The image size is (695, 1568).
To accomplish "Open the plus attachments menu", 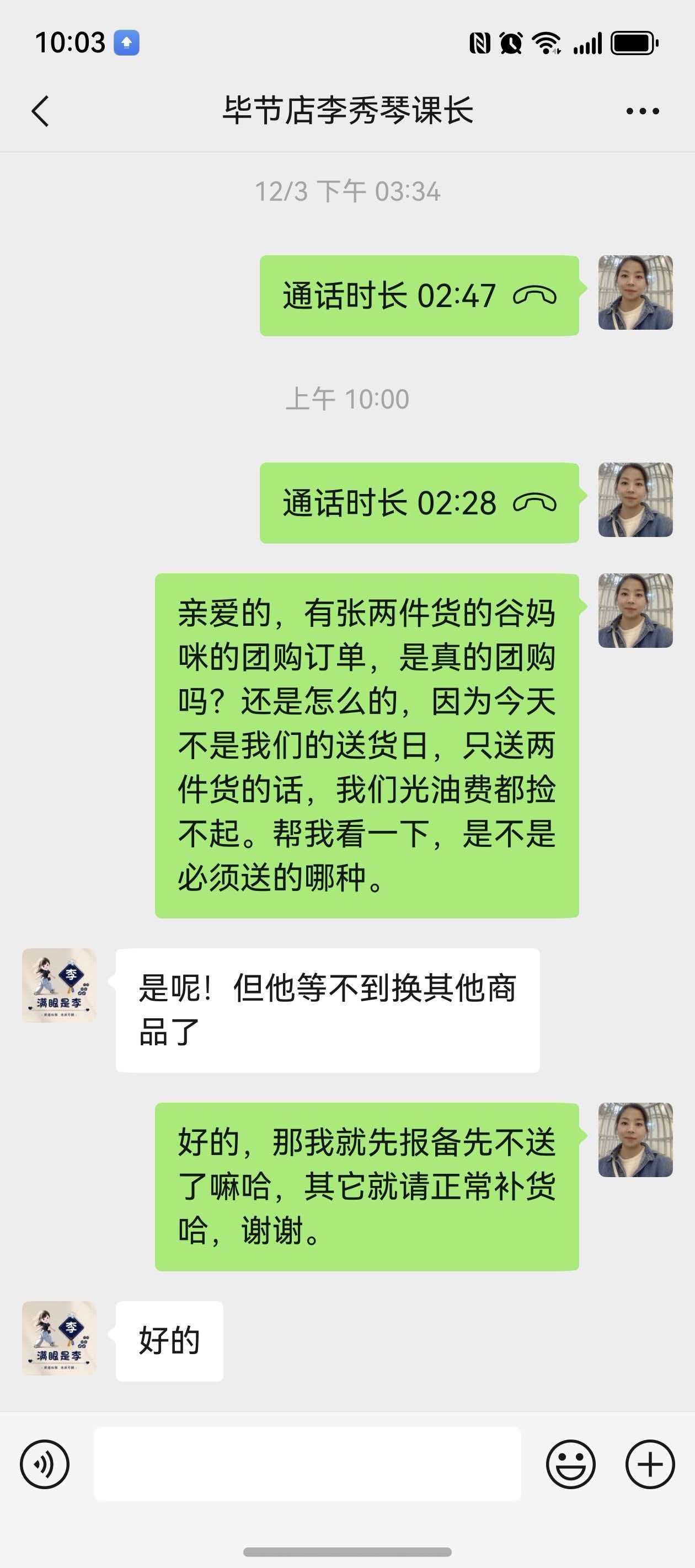I will tap(650, 1464).
